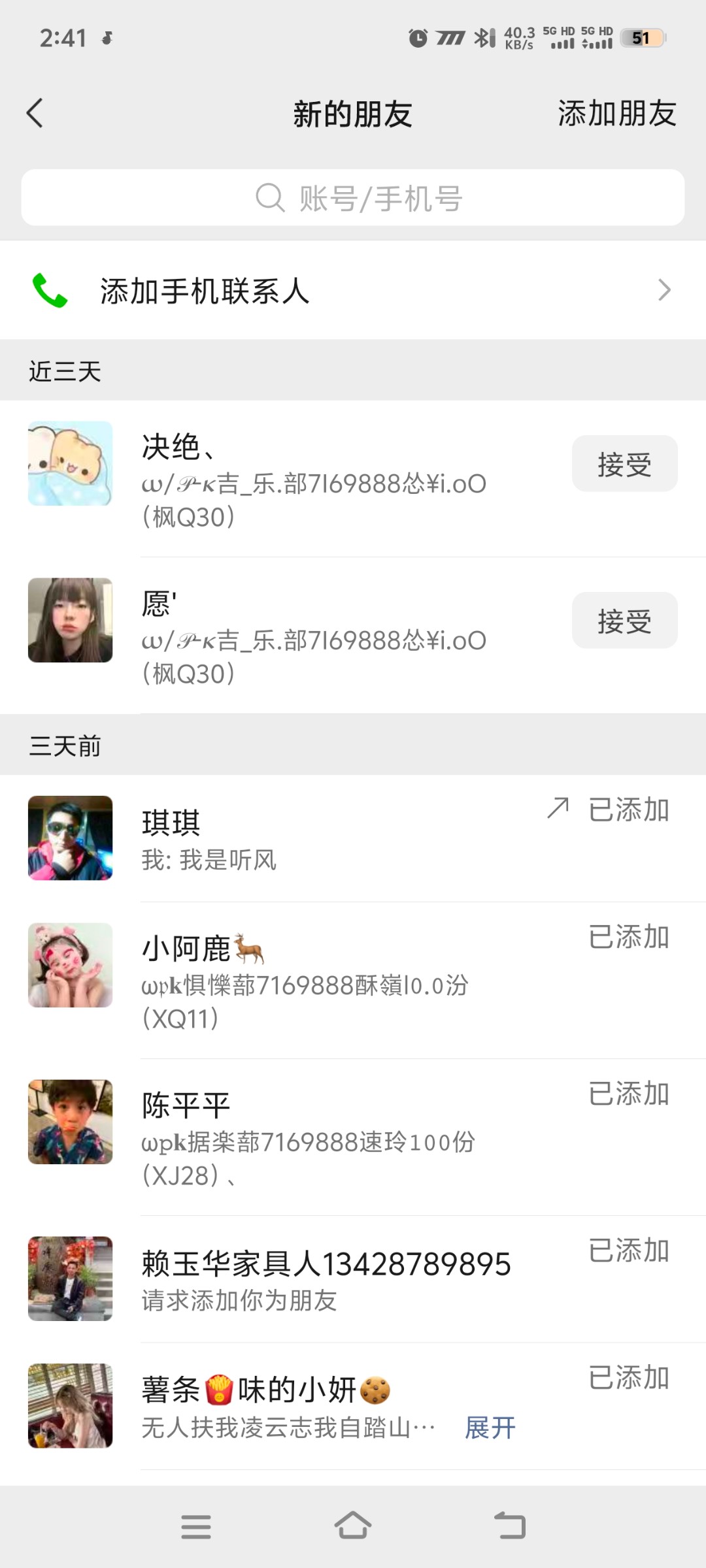
Task: Accept the friend request from 愿'
Action: tap(624, 621)
